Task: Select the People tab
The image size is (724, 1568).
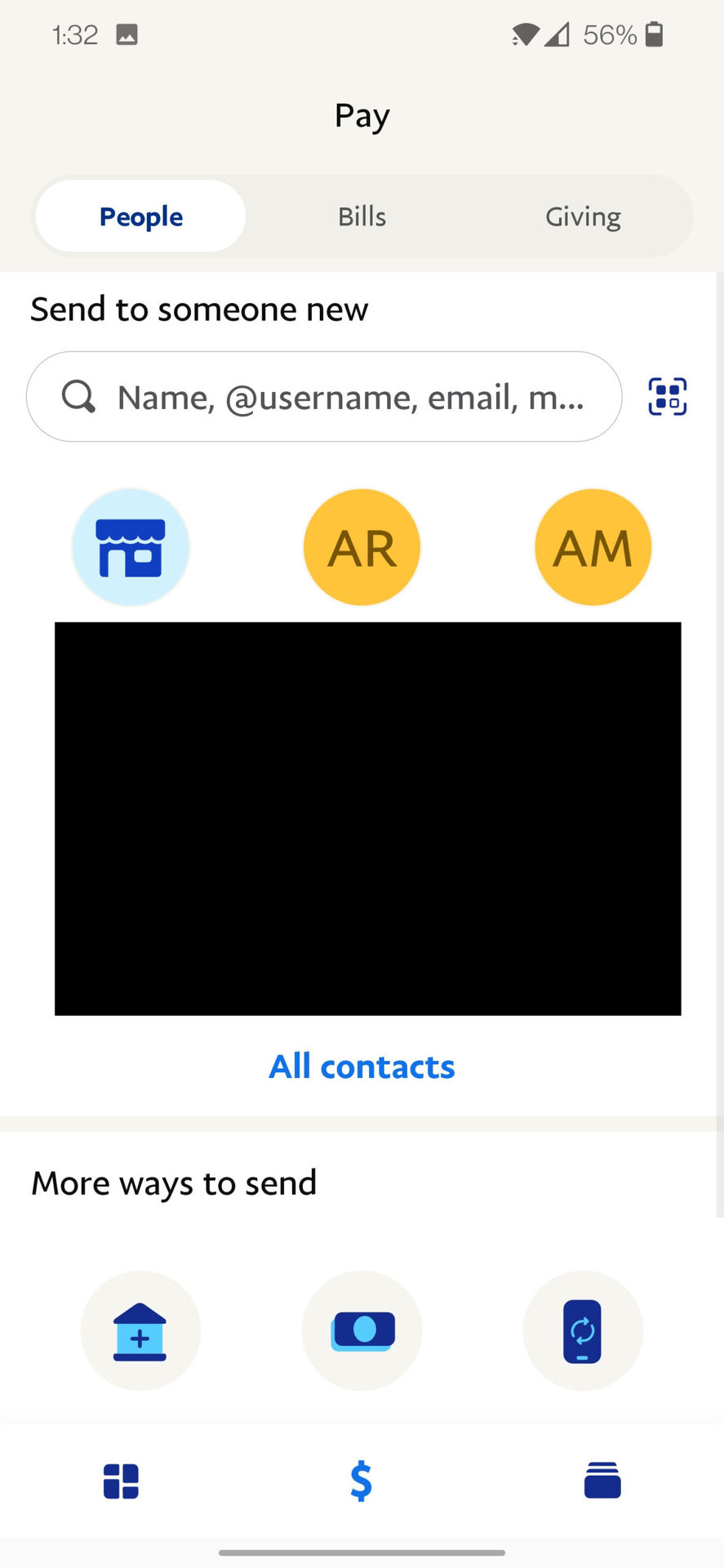Action: click(x=140, y=216)
